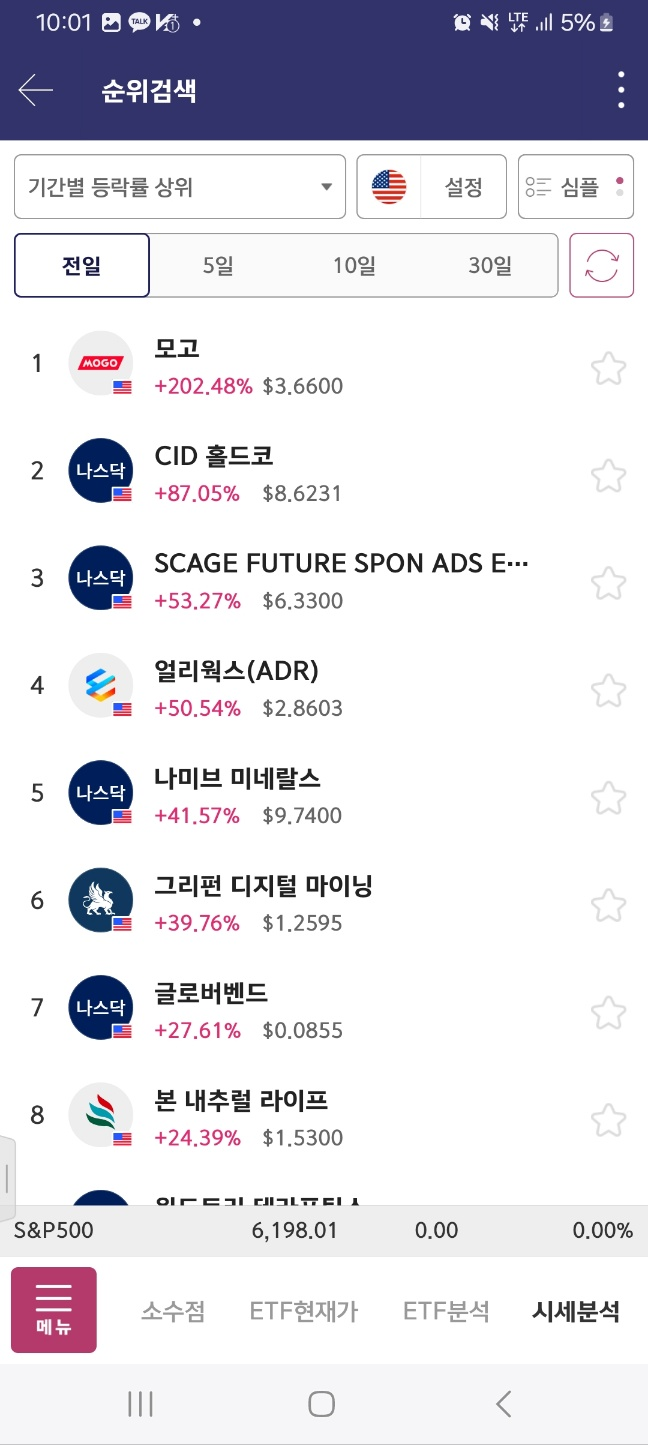Go back using the top-left arrow
Screen dimensions: 648x1445
pyautogui.click(x=36, y=91)
